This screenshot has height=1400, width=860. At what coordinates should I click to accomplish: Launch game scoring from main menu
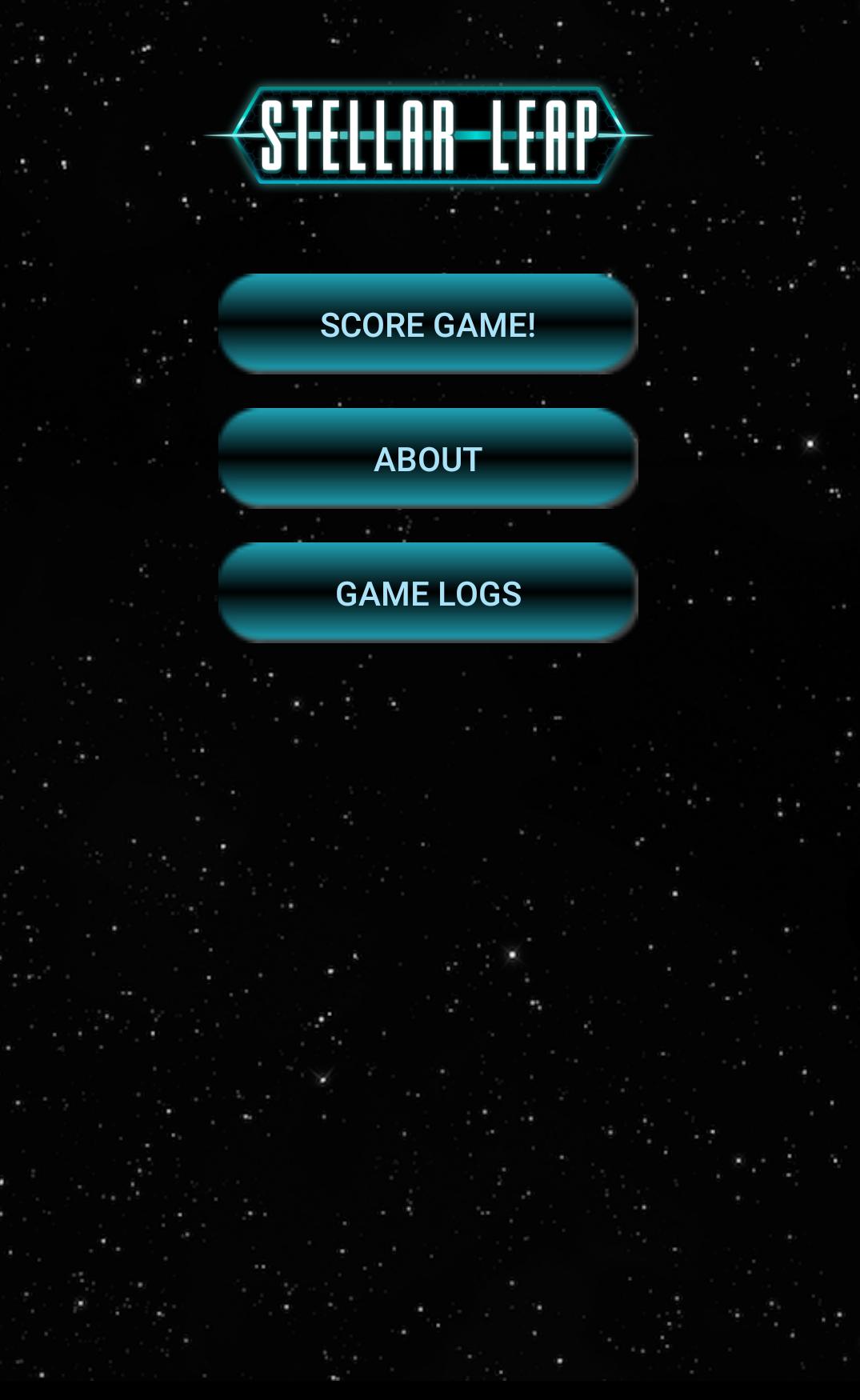(x=429, y=325)
